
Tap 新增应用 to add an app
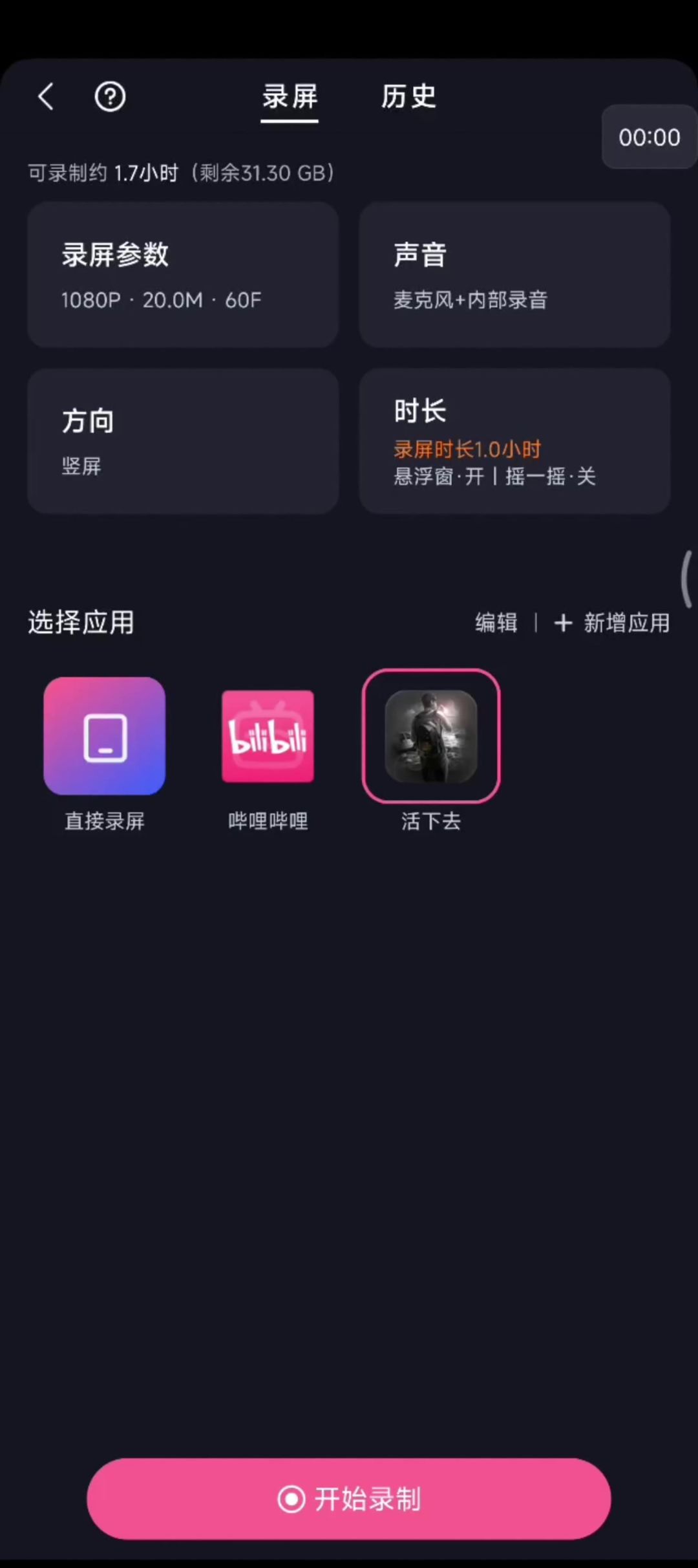pyautogui.click(x=612, y=623)
